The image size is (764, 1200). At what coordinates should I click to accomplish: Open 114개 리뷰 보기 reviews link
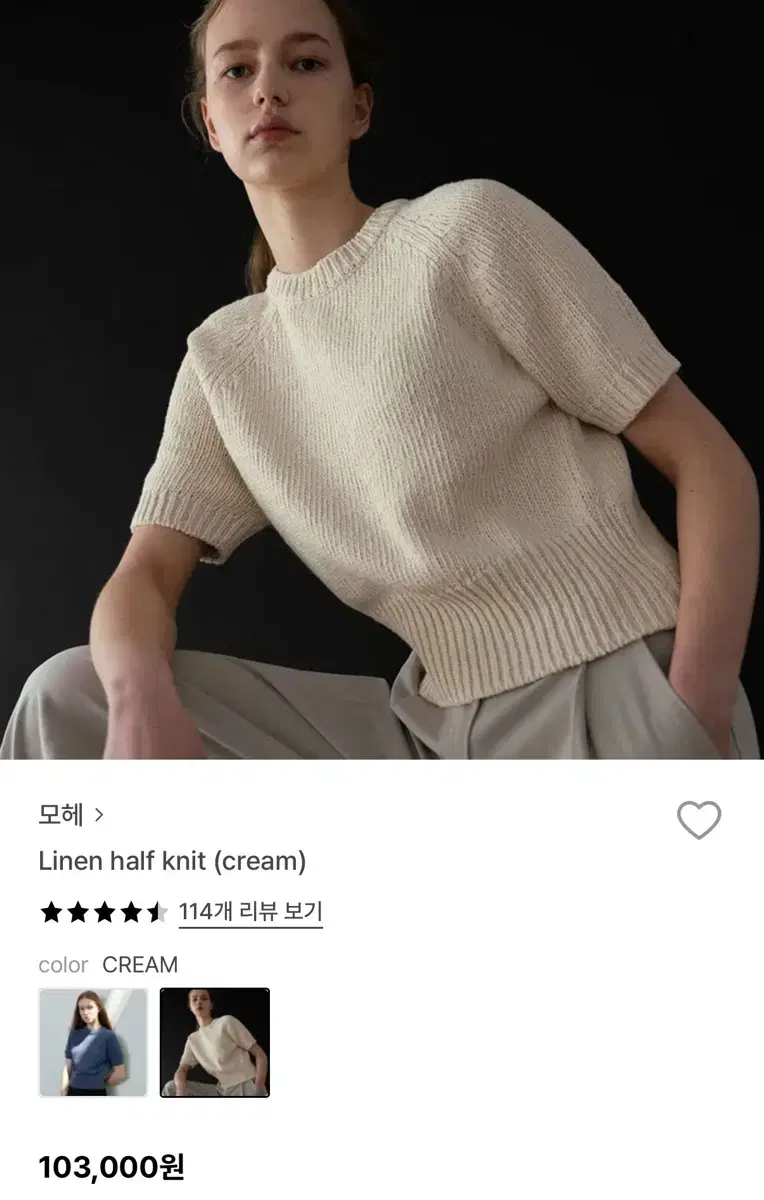250,910
